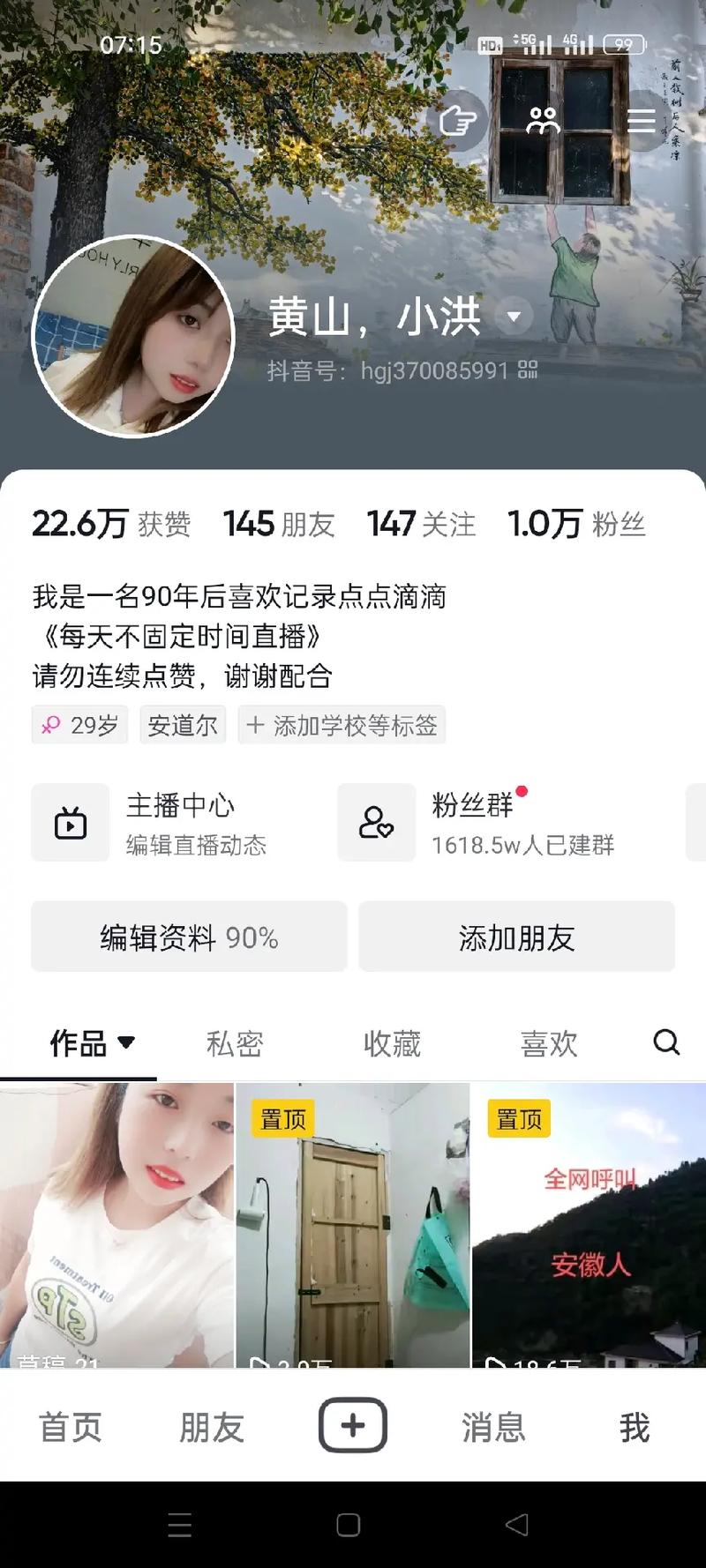
Task: Go to 首页 home tab
Action: (x=71, y=1426)
